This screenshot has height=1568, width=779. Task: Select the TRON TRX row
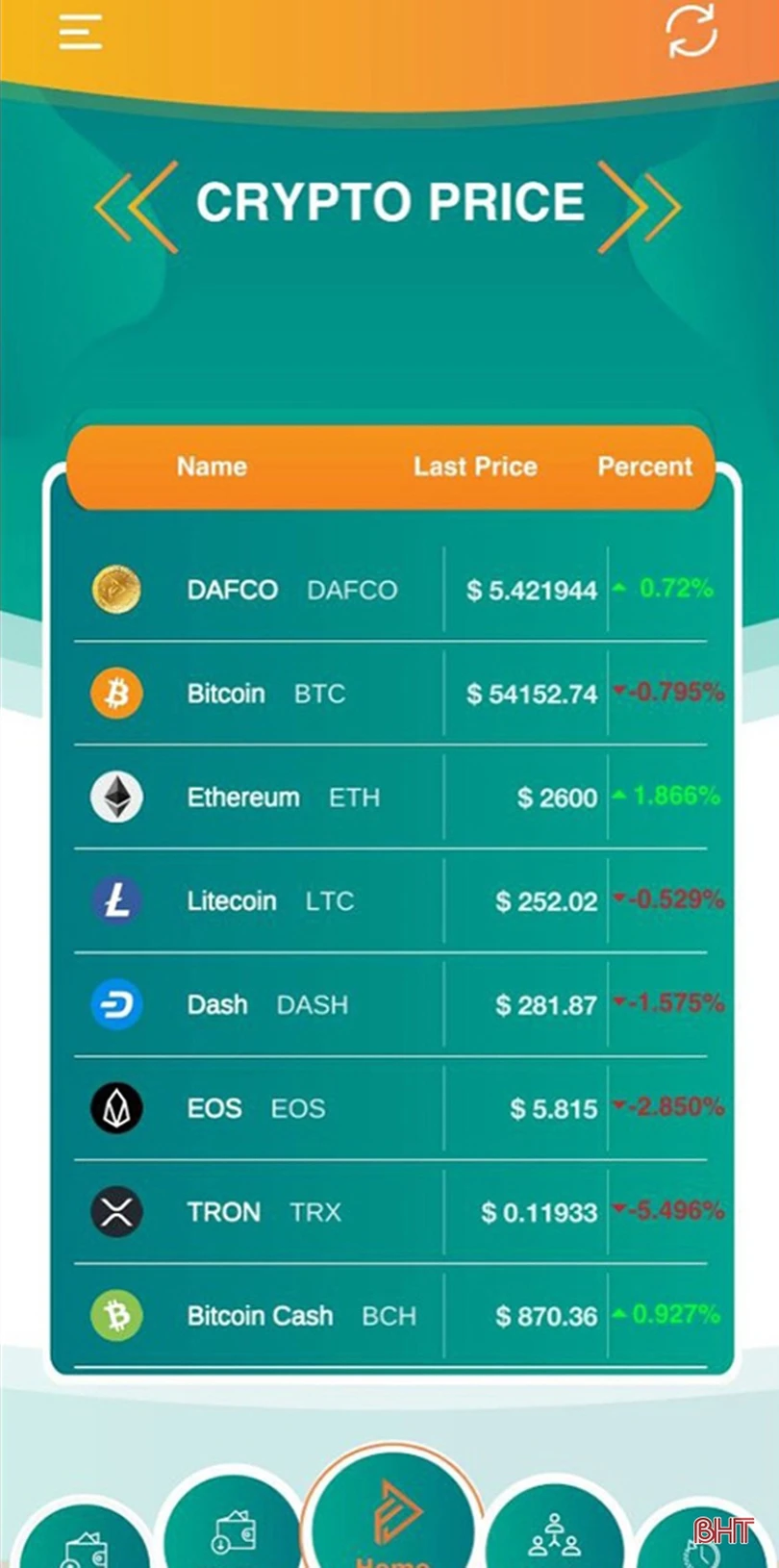click(389, 1212)
